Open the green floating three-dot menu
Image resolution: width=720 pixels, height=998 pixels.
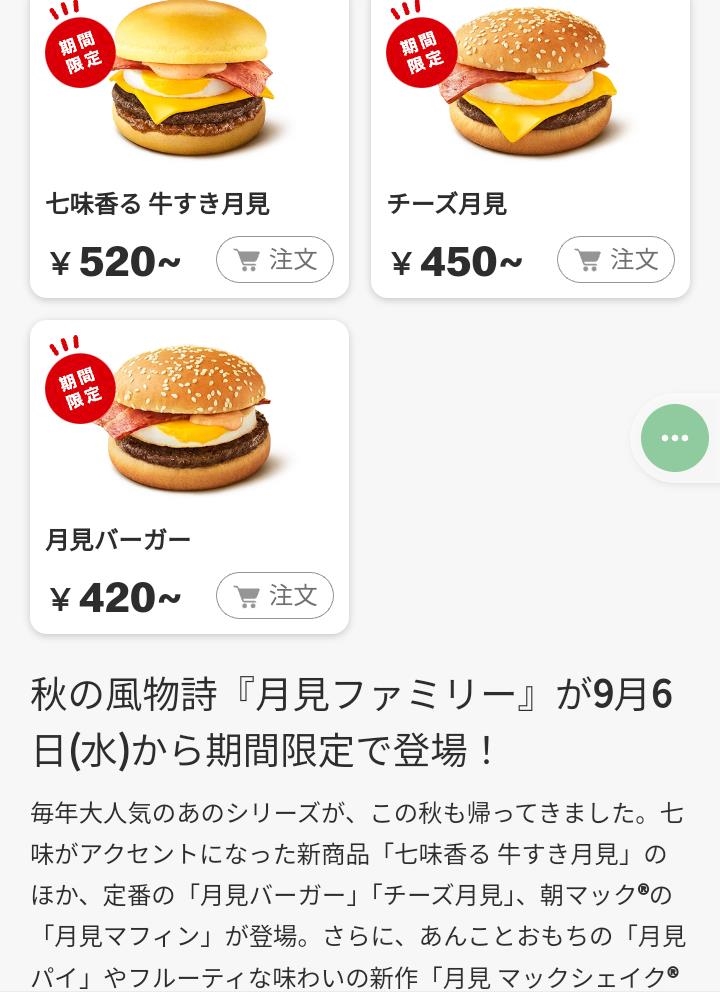(x=675, y=438)
